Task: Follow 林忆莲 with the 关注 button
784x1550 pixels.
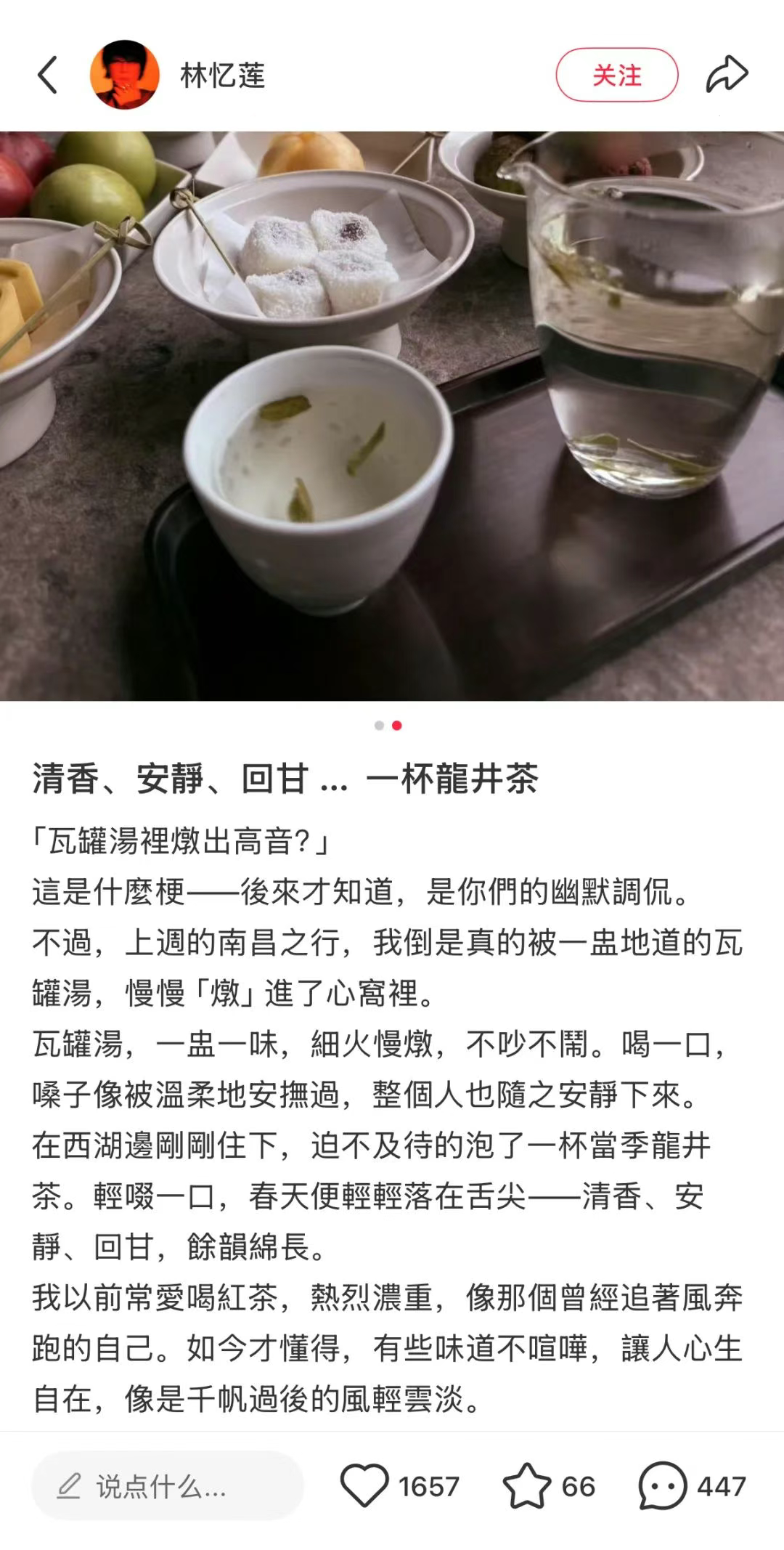Action: 616,75
